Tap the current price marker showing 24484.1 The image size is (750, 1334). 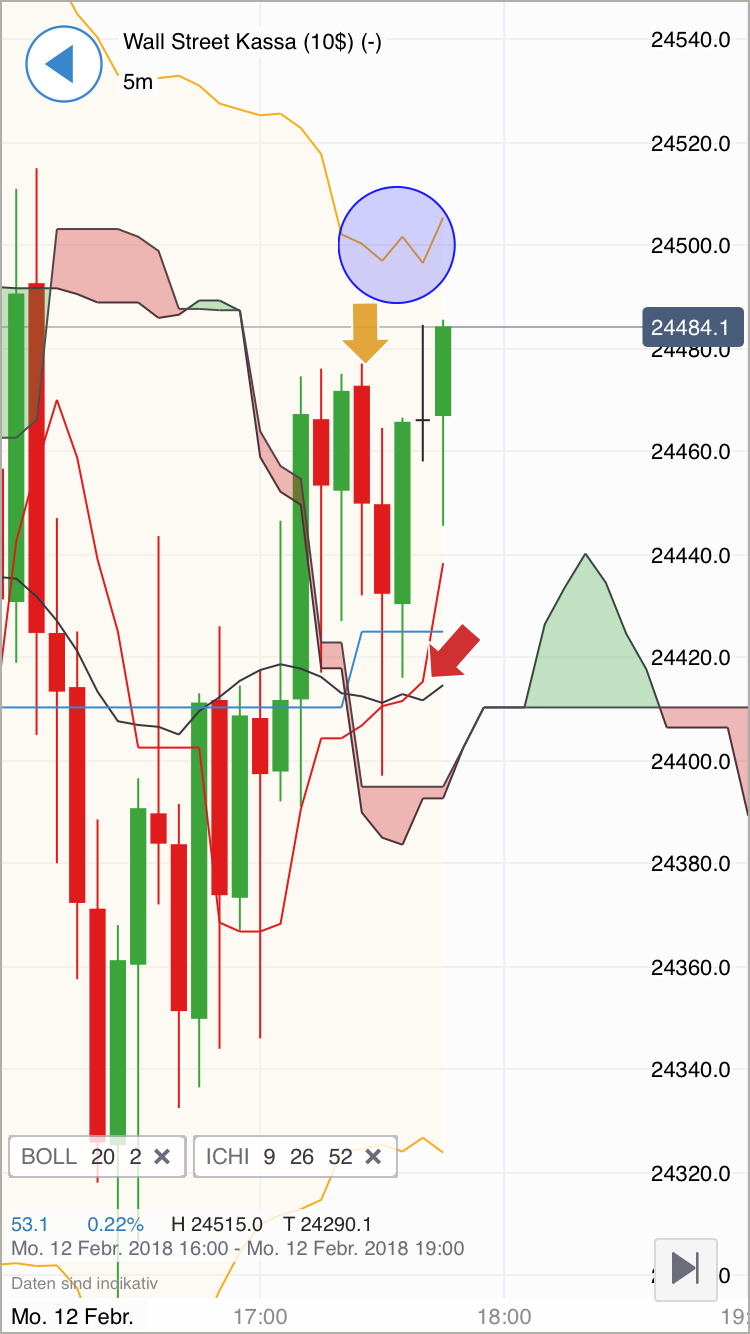(692, 327)
